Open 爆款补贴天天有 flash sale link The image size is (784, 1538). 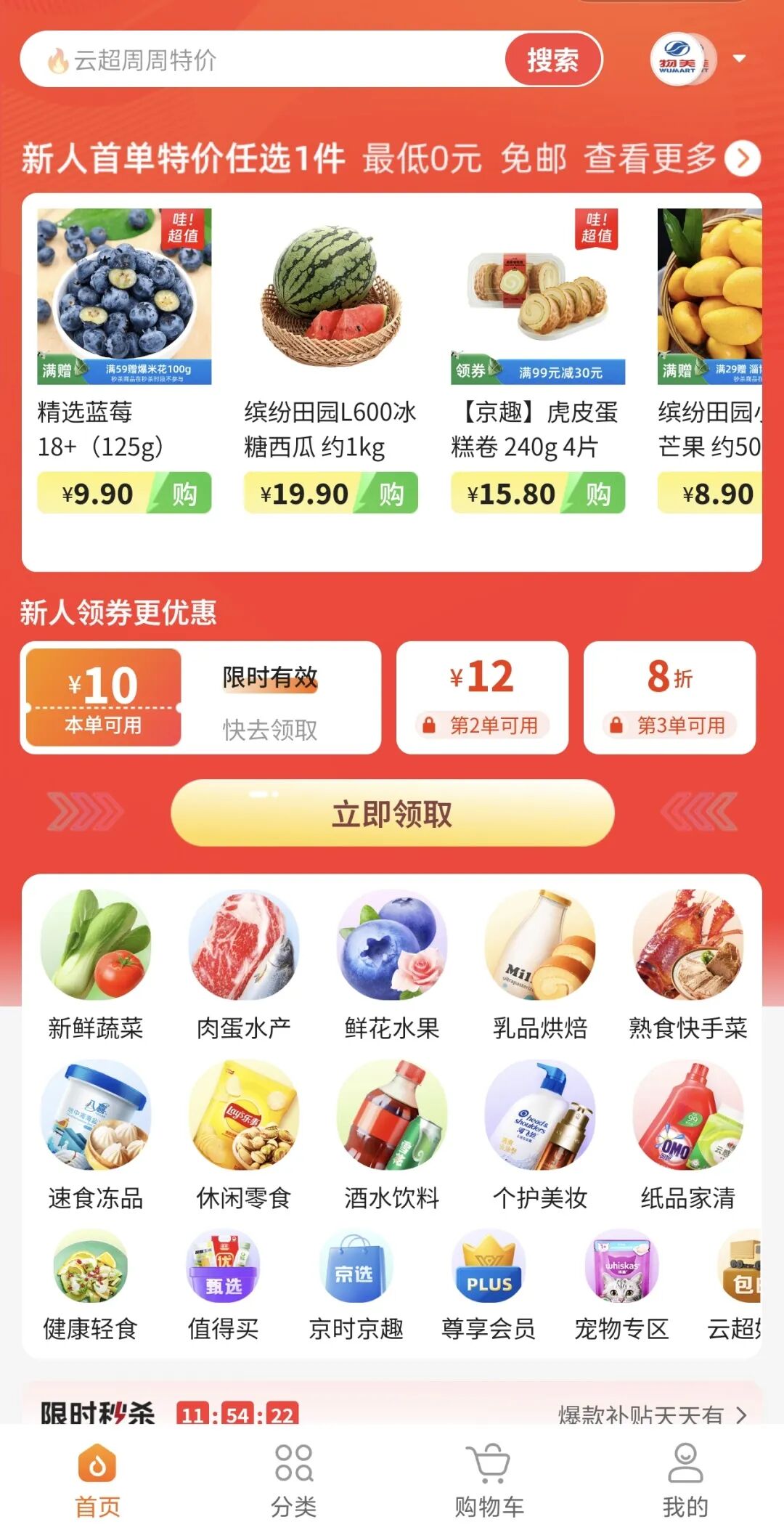tap(651, 1413)
